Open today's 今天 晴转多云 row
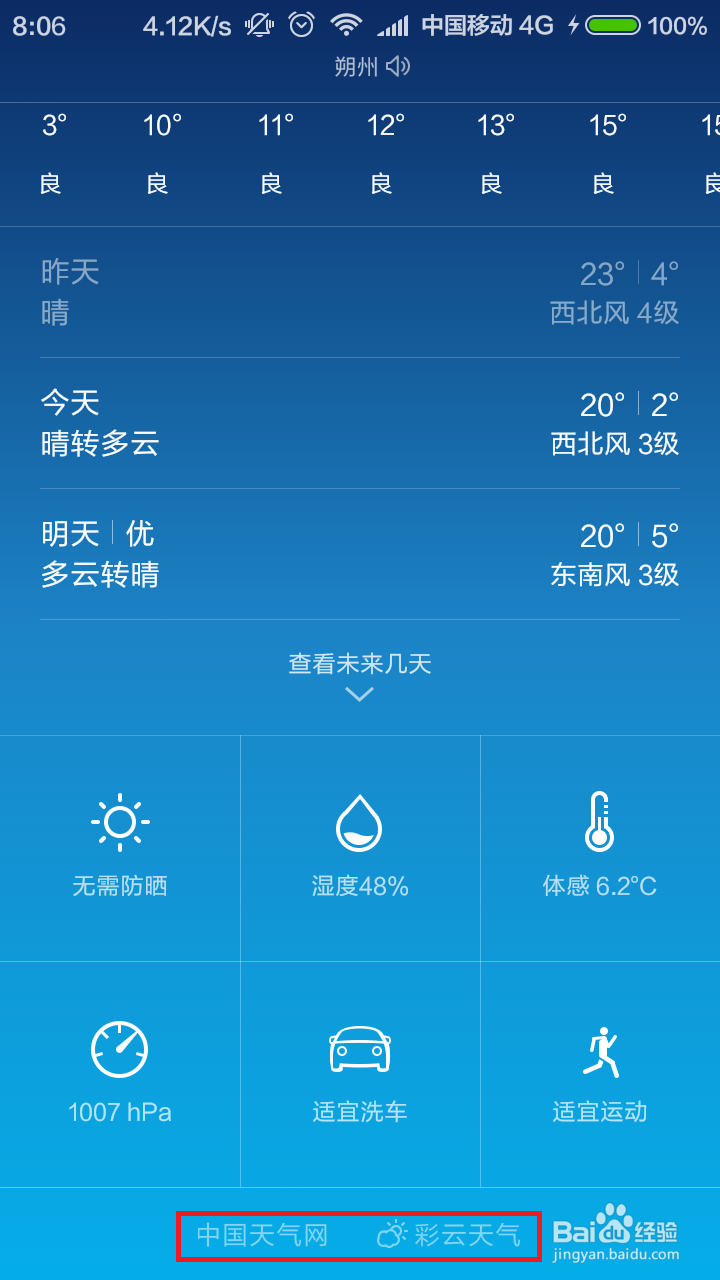The width and height of the screenshot is (720, 1280). (x=360, y=423)
